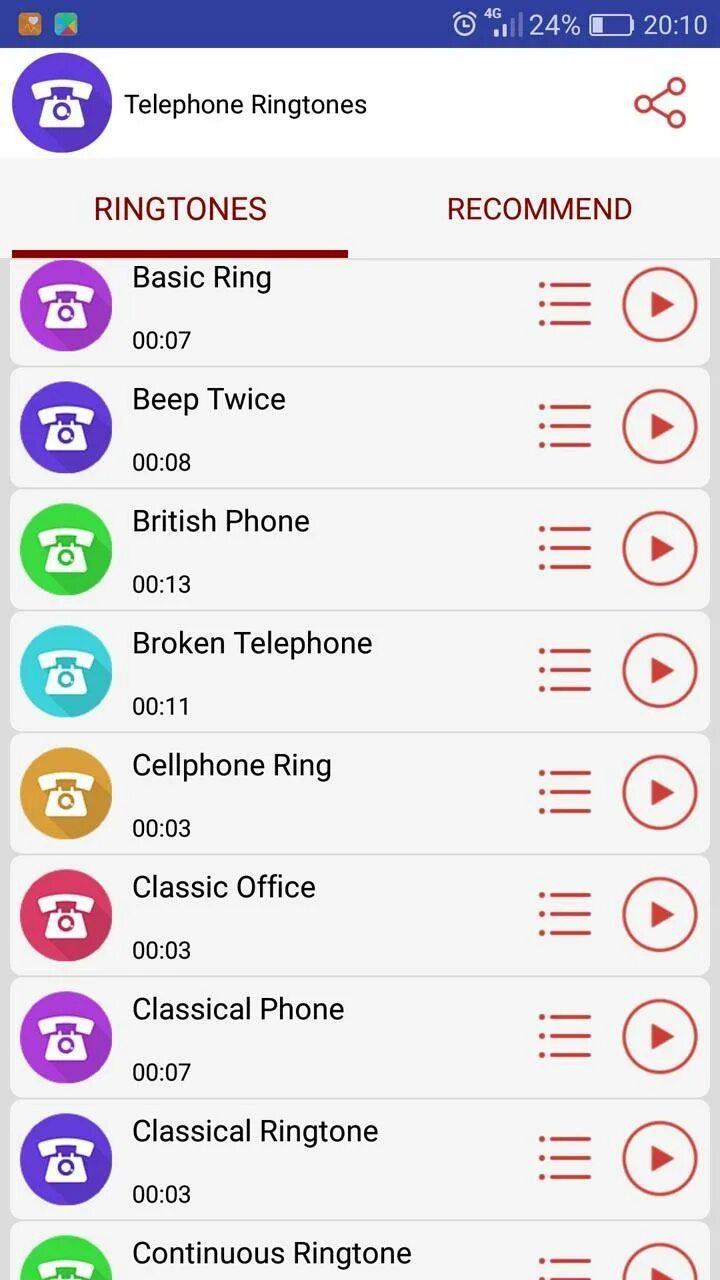Open options list for Classical Phone
This screenshot has width=720, height=1280.
tap(565, 1037)
